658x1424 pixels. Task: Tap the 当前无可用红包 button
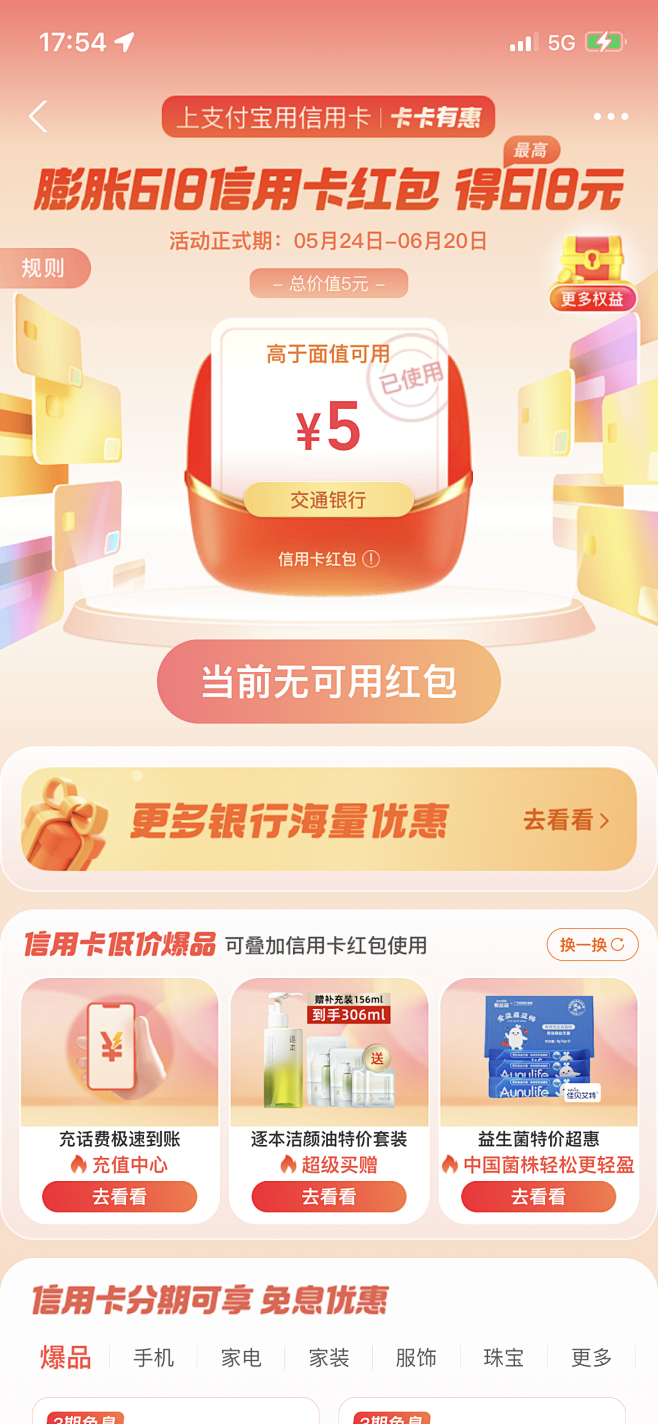click(328, 682)
